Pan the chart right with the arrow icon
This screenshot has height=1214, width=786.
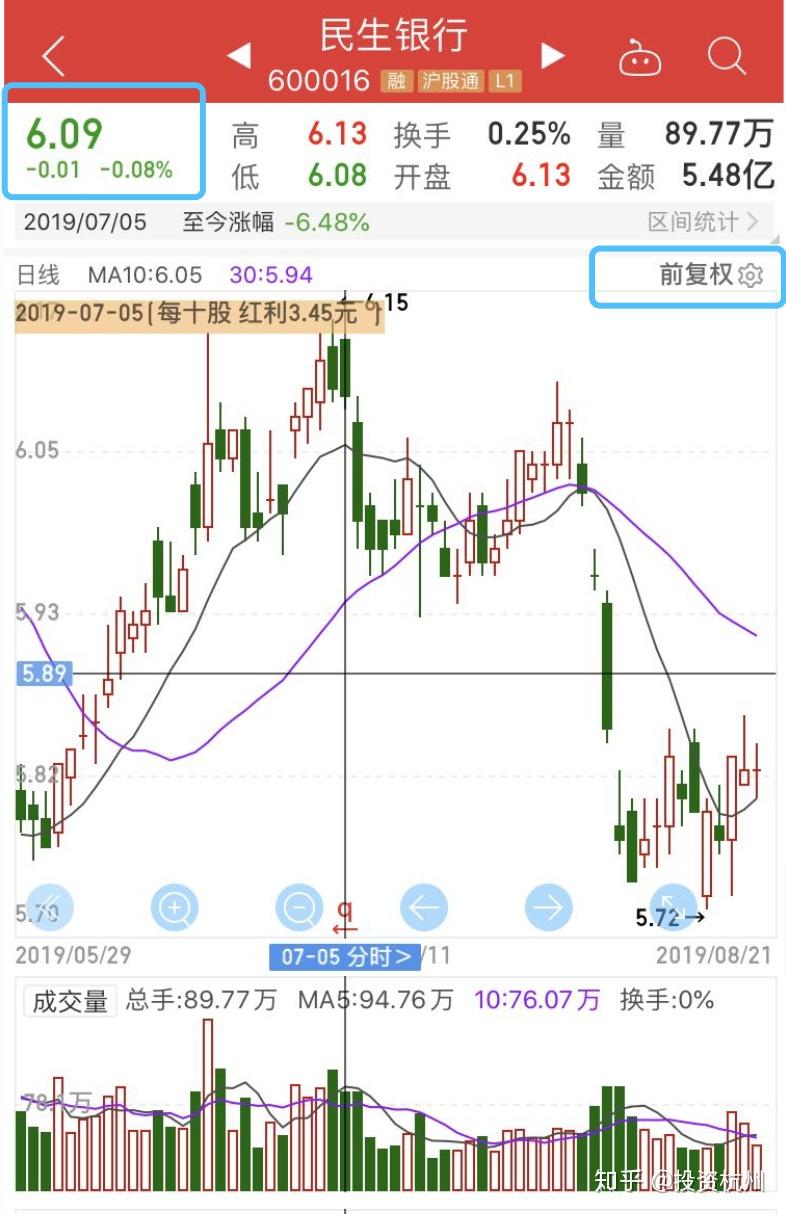[x=548, y=907]
